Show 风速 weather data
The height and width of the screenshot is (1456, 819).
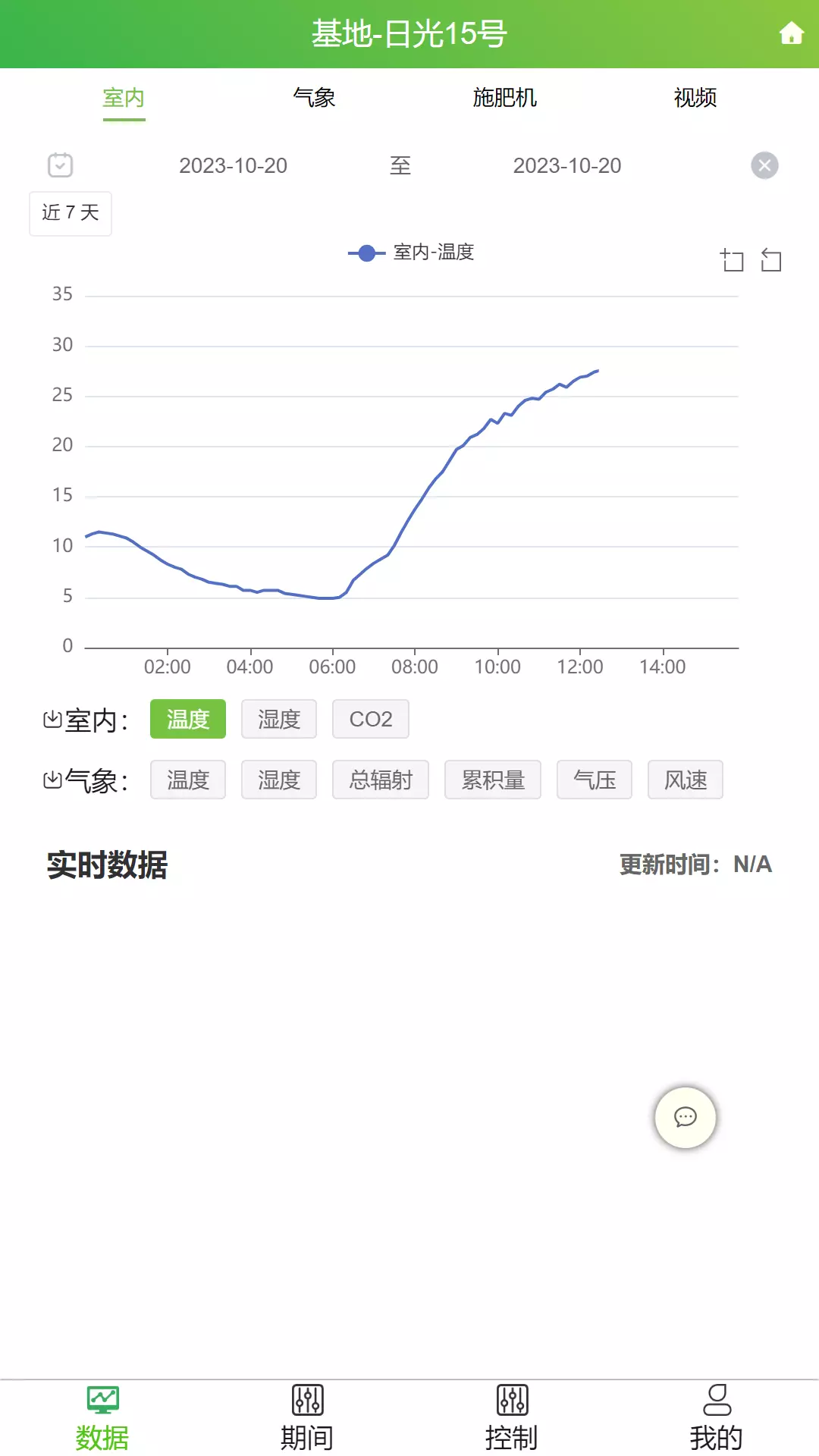click(x=686, y=780)
